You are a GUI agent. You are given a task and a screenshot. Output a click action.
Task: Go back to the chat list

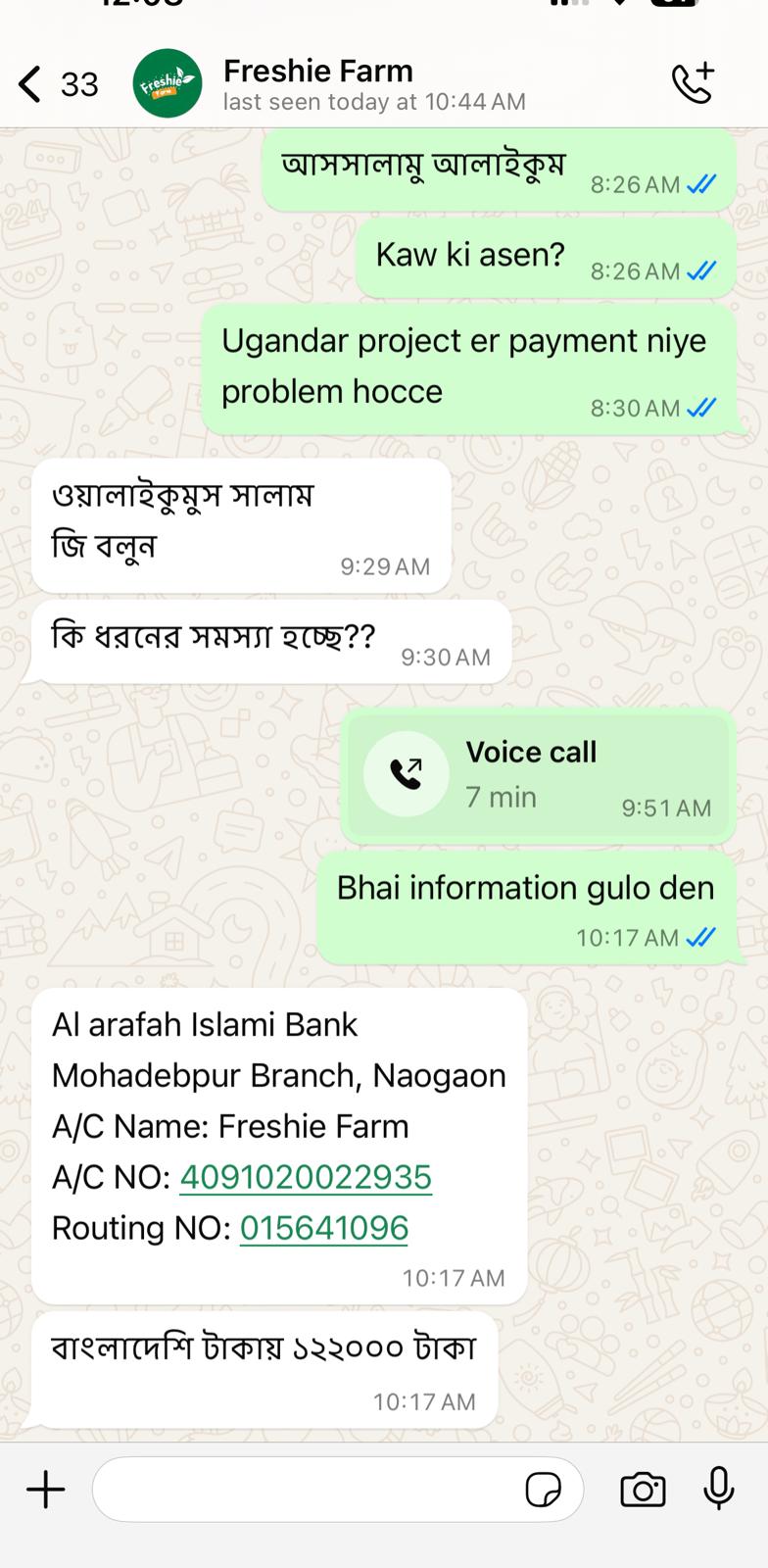click(x=58, y=84)
